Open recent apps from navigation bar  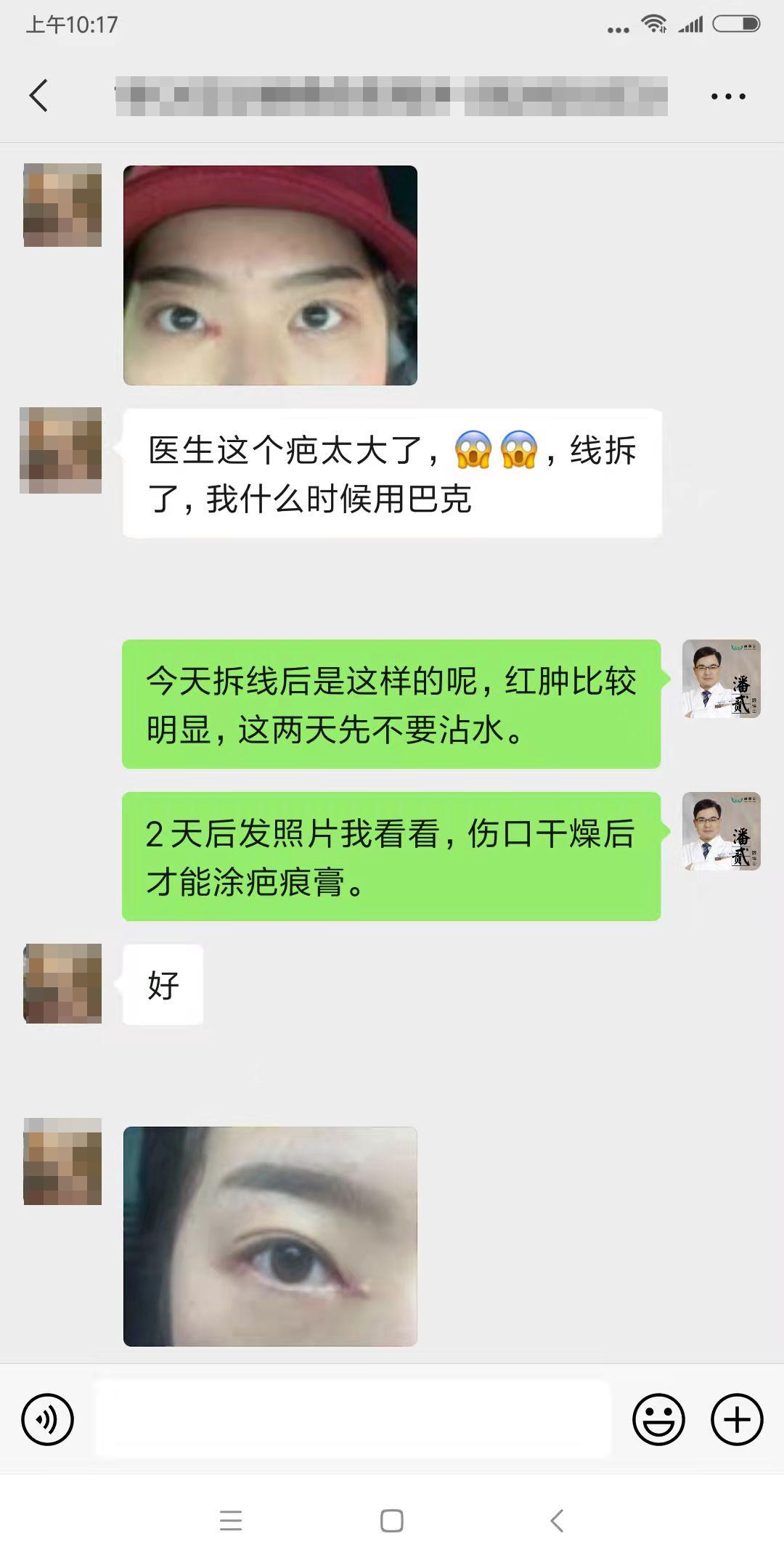231,1521
